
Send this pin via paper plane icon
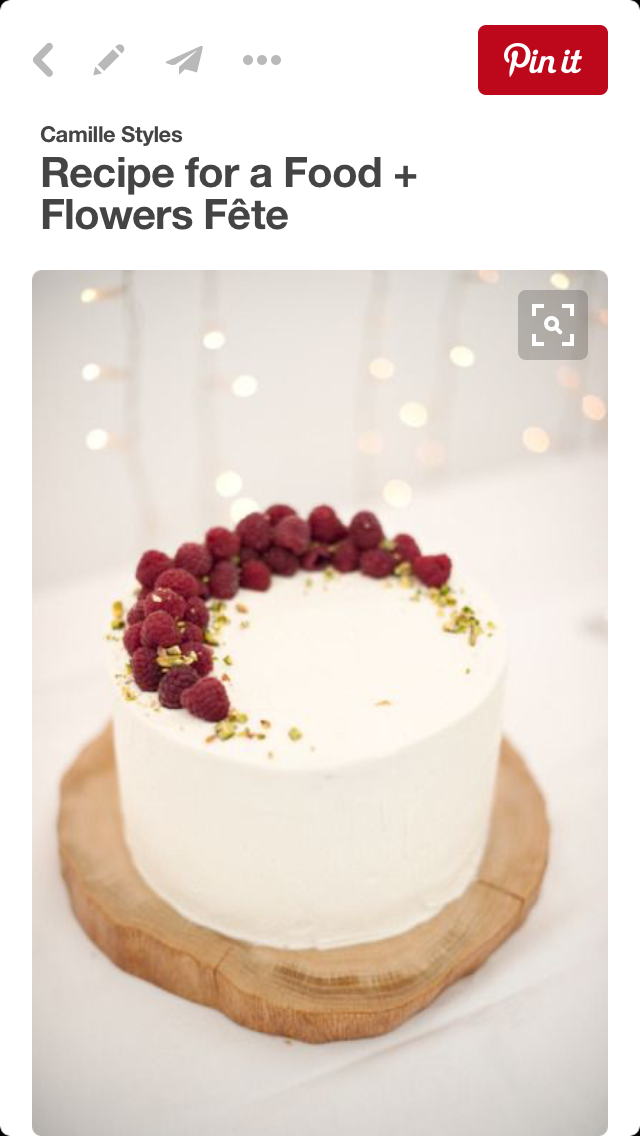click(184, 60)
